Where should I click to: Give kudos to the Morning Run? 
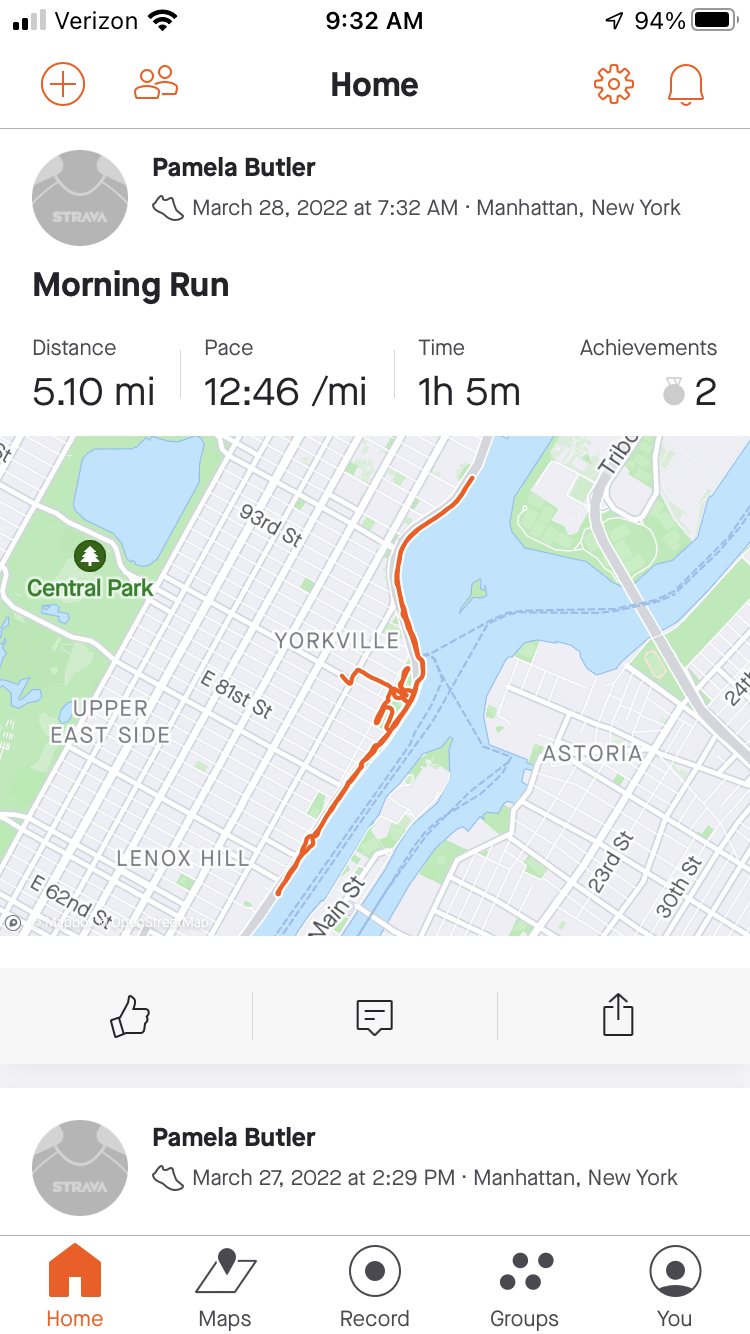pyautogui.click(x=130, y=1017)
